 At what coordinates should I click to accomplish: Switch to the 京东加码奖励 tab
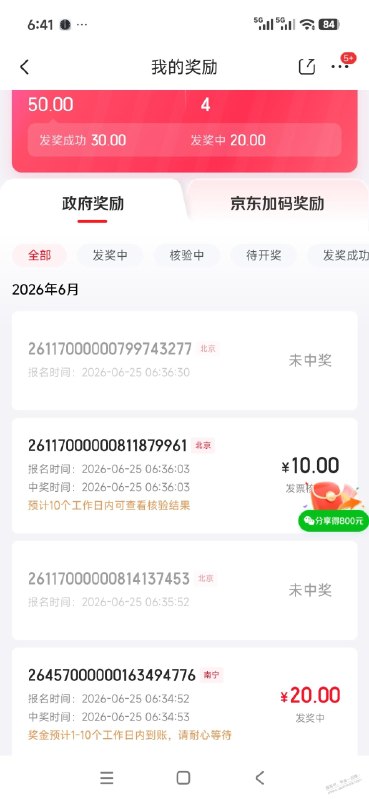[277, 204]
